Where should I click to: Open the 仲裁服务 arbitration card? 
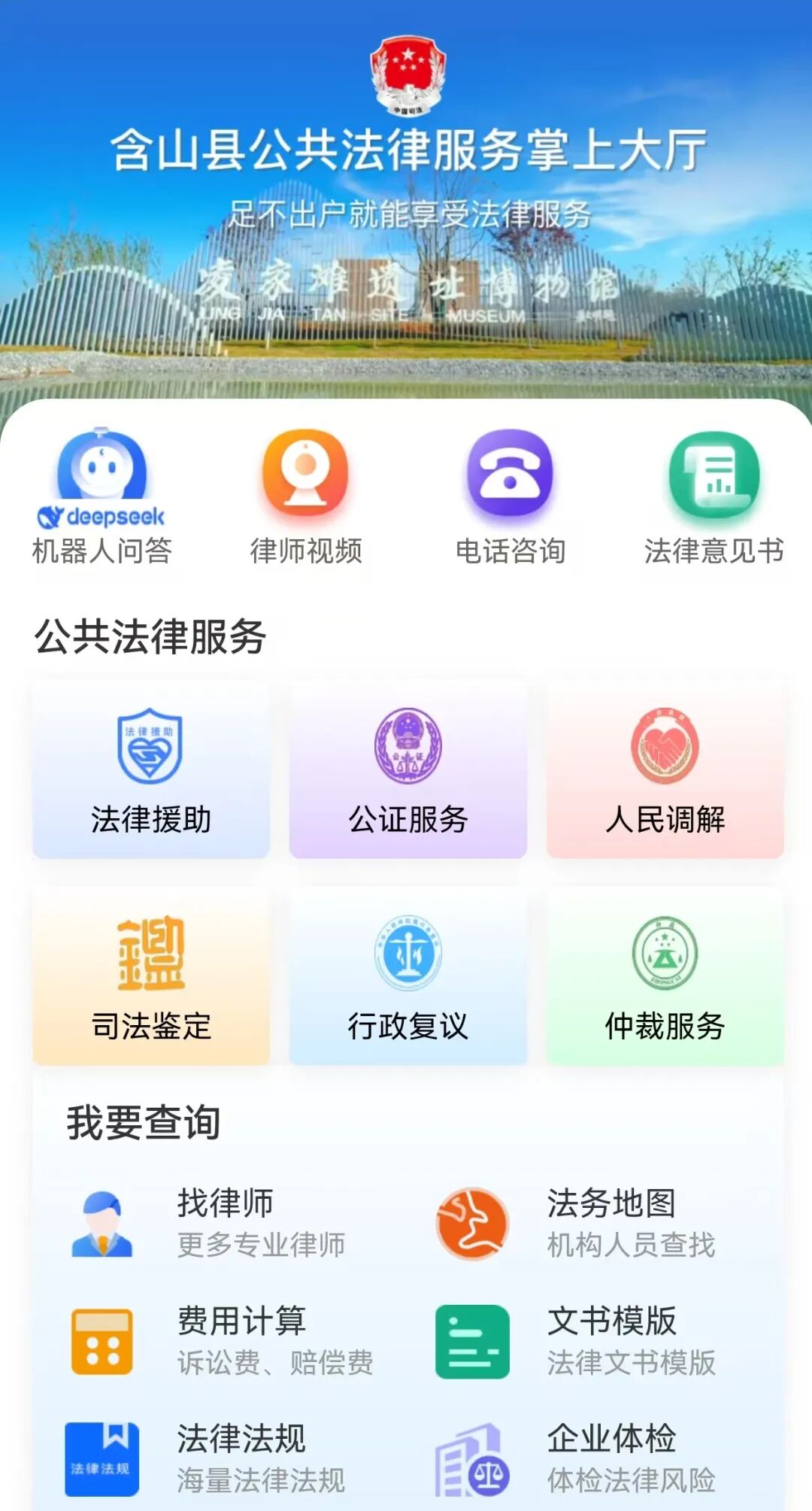[665, 978]
